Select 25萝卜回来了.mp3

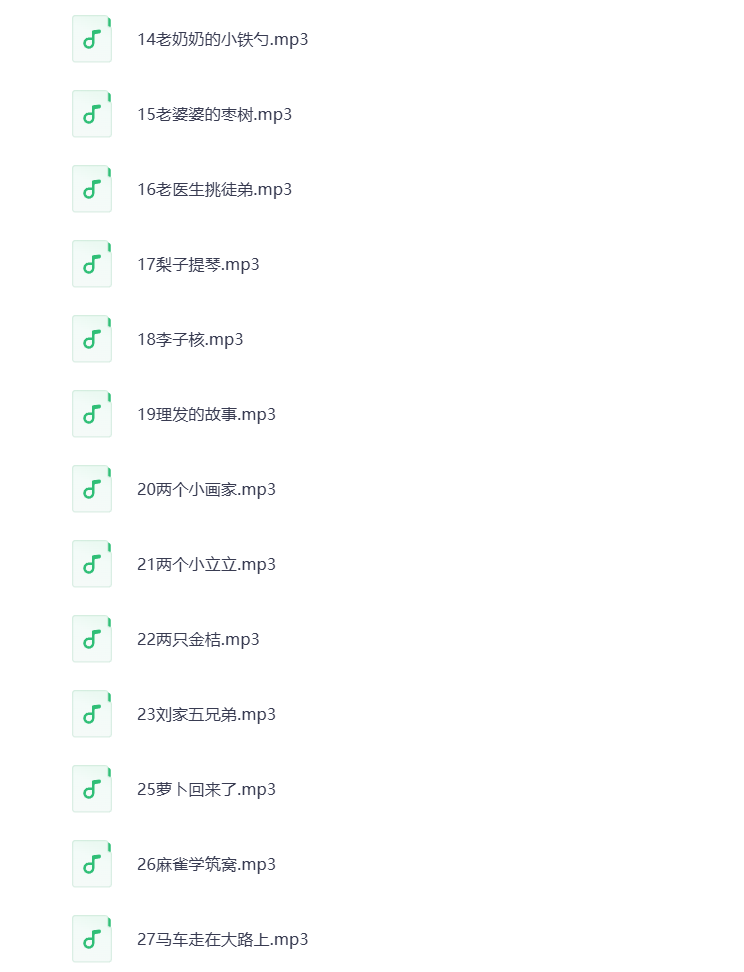(x=206, y=790)
